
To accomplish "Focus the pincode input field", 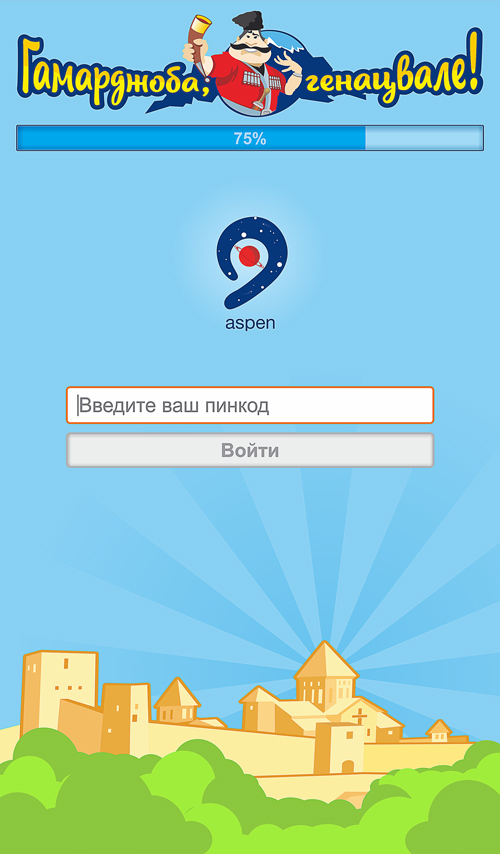I will (x=250, y=405).
